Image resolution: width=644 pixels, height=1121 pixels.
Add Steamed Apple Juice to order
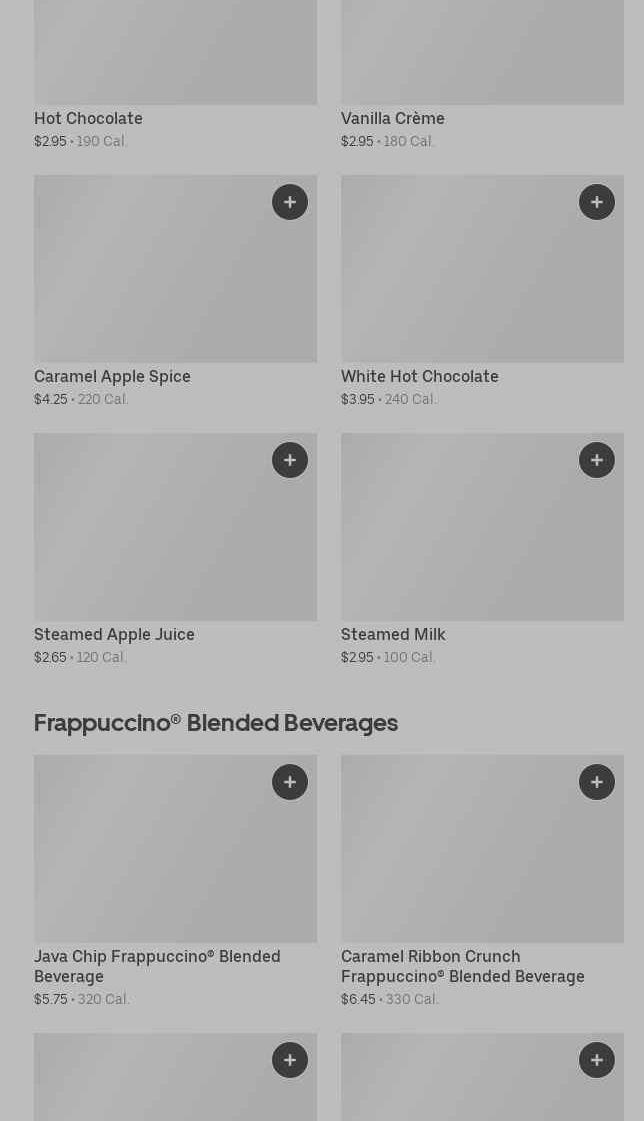(290, 460)
